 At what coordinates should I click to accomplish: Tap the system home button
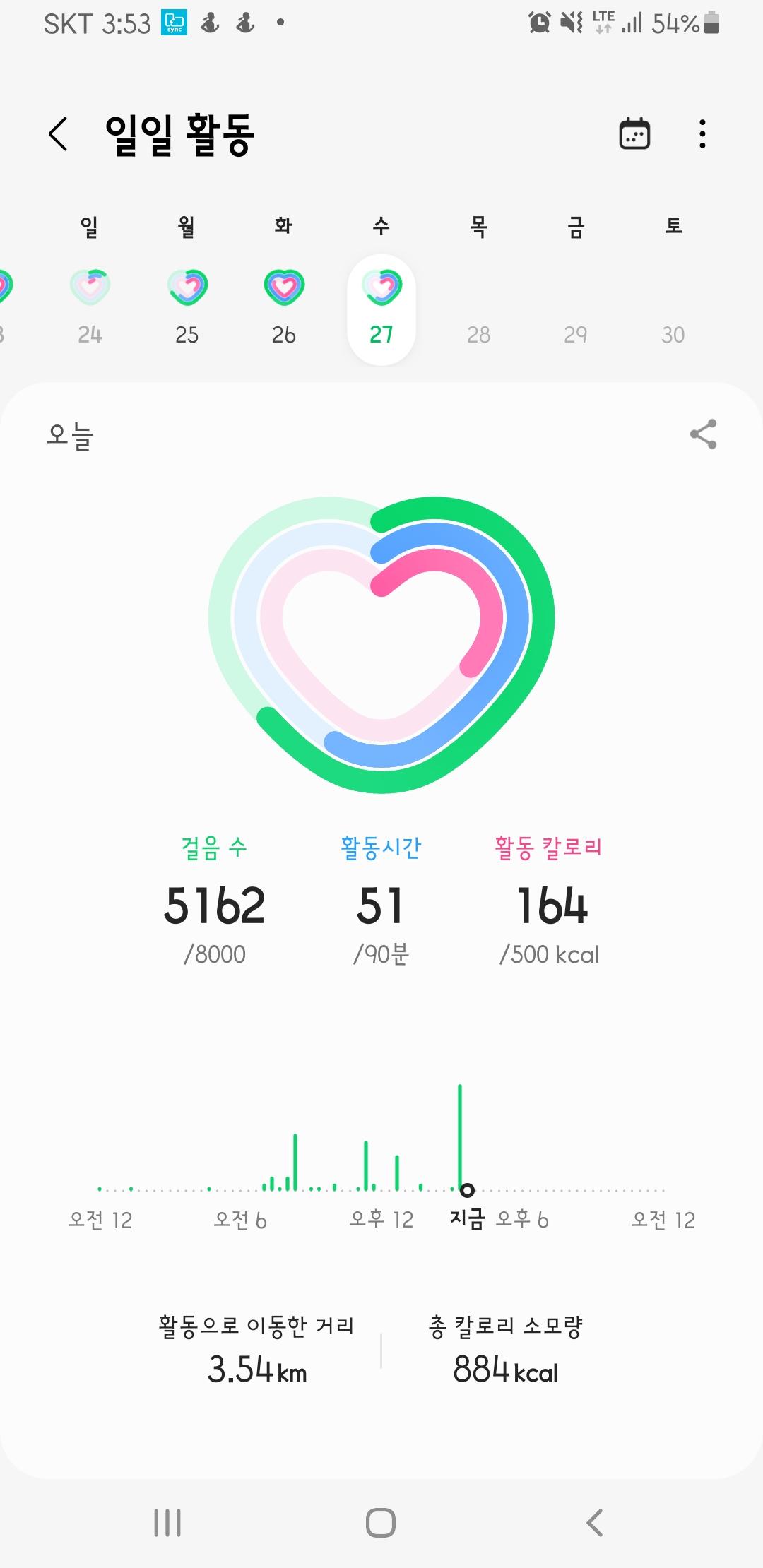point(381,1523)
